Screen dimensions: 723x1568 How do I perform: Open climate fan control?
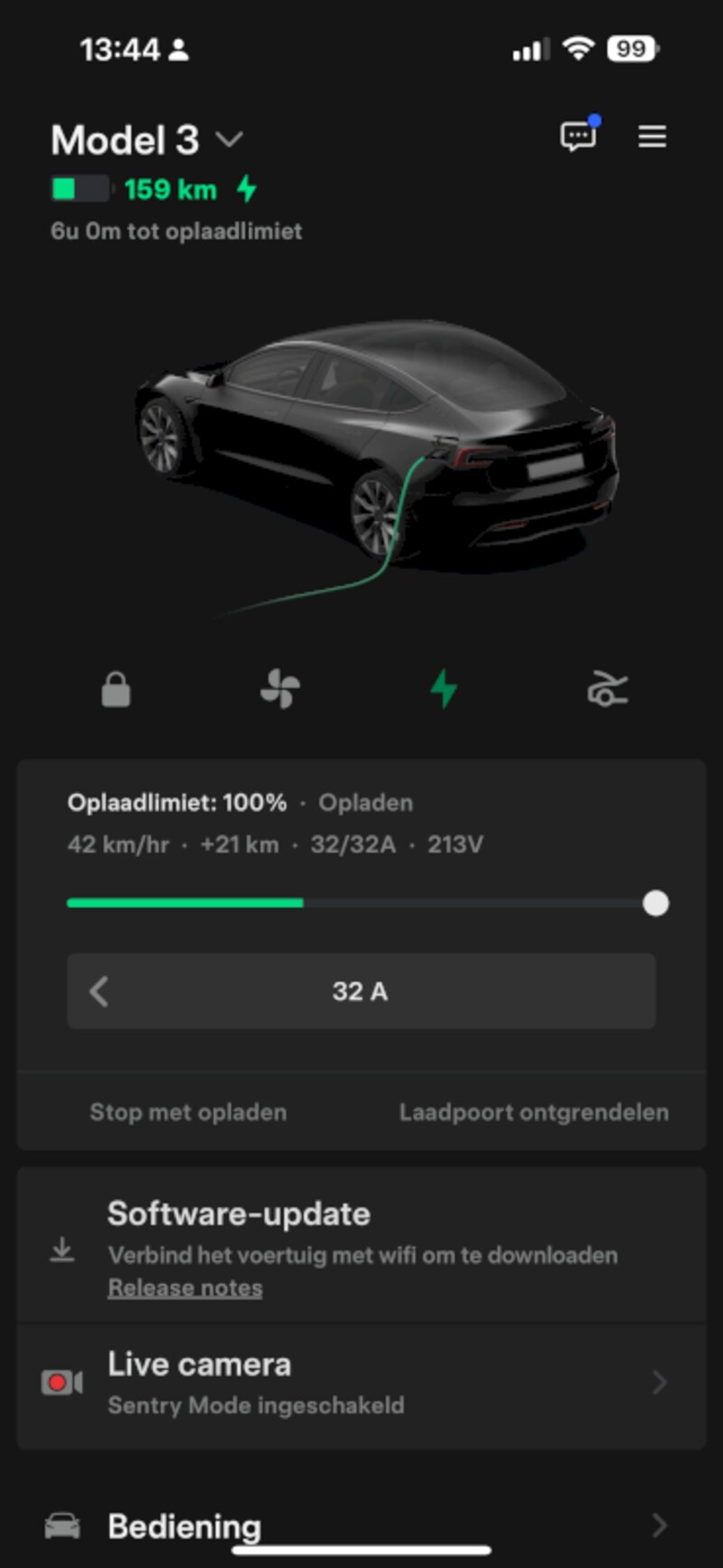point(279,690)
